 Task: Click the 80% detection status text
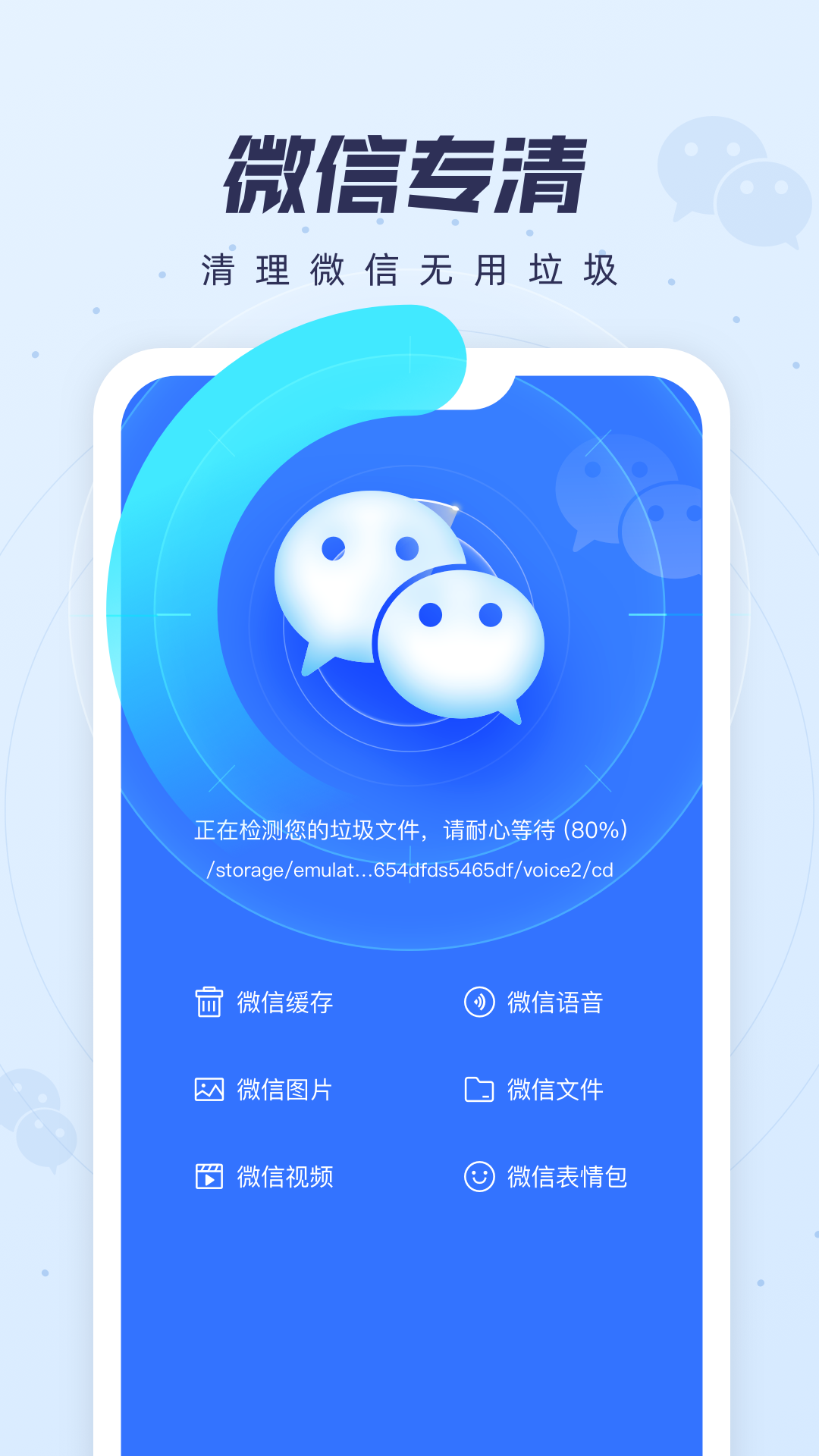point(409,831)
